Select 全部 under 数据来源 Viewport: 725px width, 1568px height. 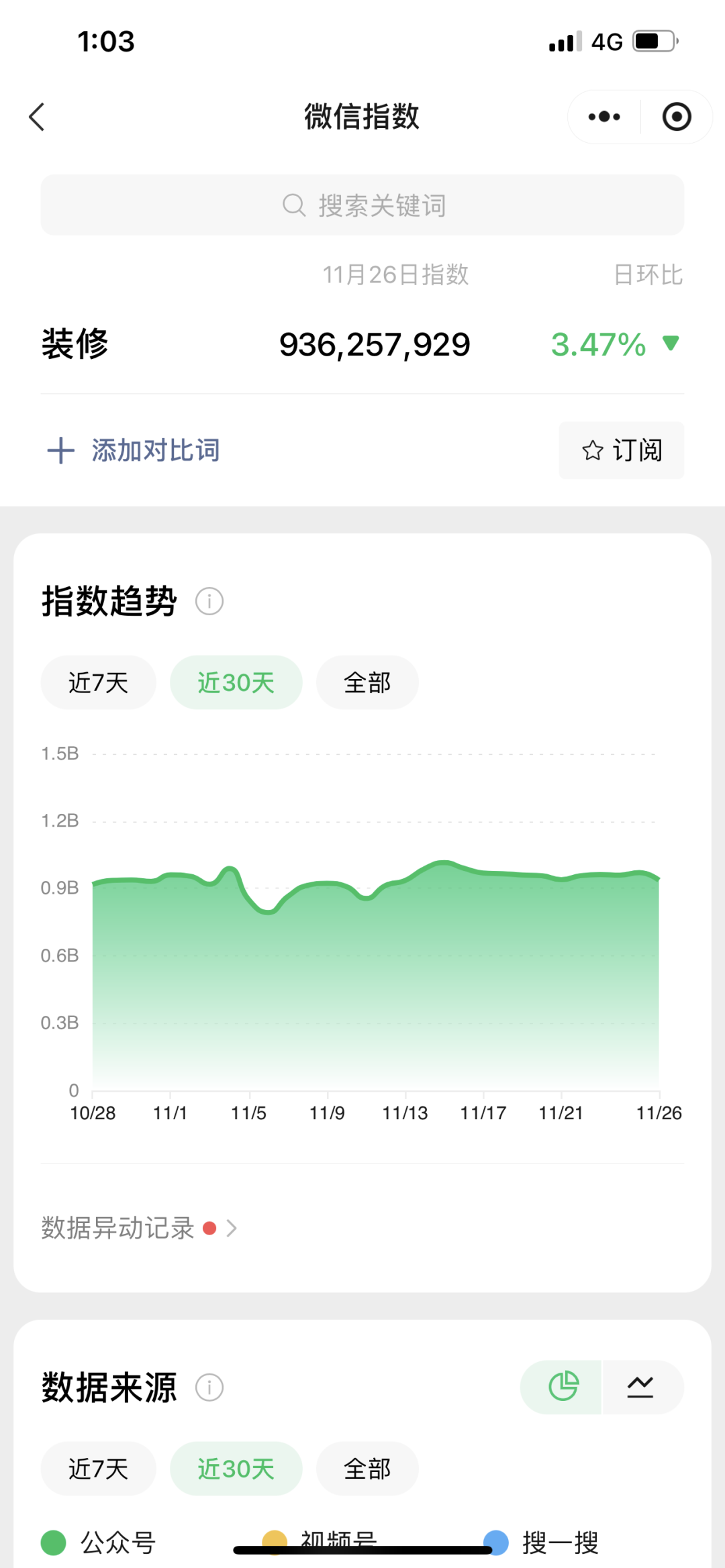pyautogui.click(x=367, y=1469)
